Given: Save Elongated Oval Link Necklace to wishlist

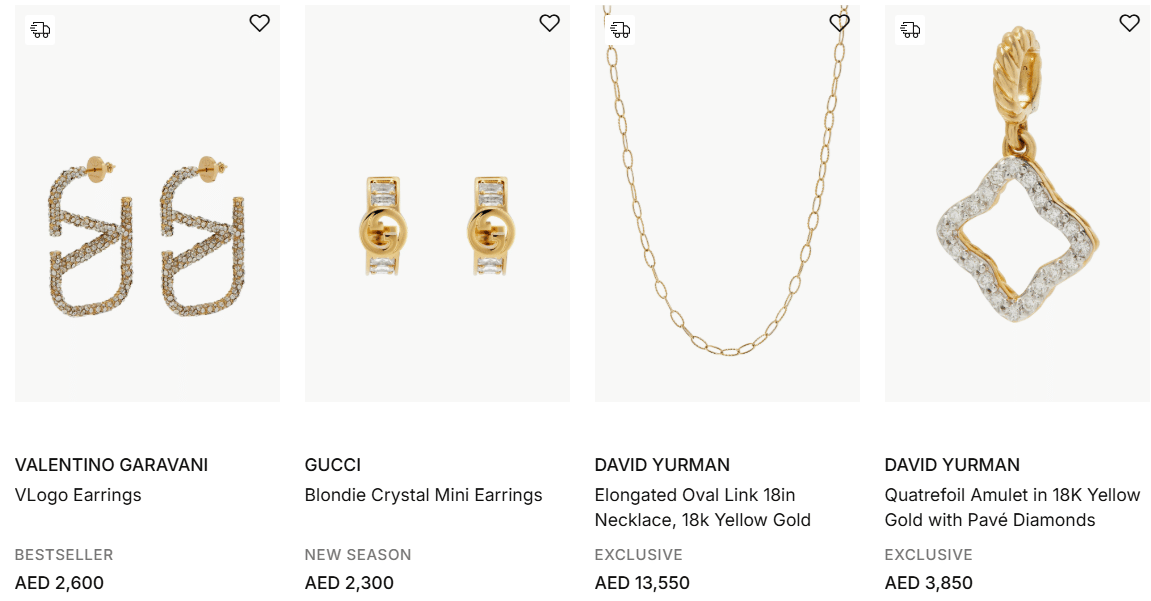Looking at the screenshot, I should click(839, 23).
